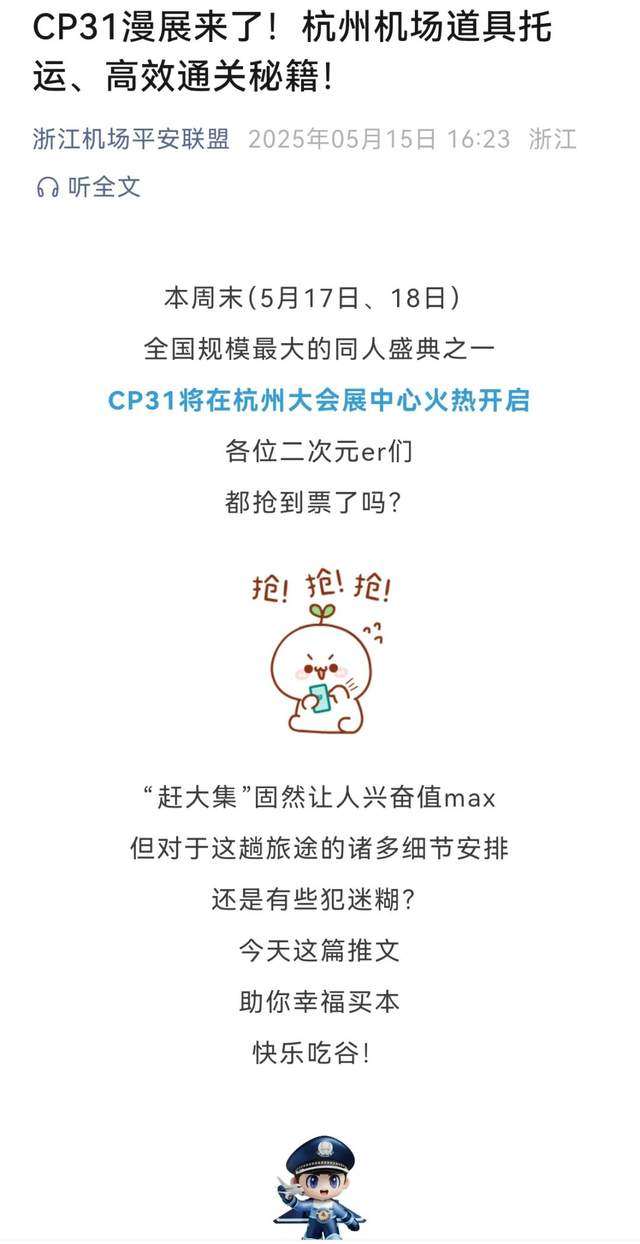Open the 浙江机场平安联盟 account page
The height and width of the screenshot is (1244, 640).
(x=131, y=139)
